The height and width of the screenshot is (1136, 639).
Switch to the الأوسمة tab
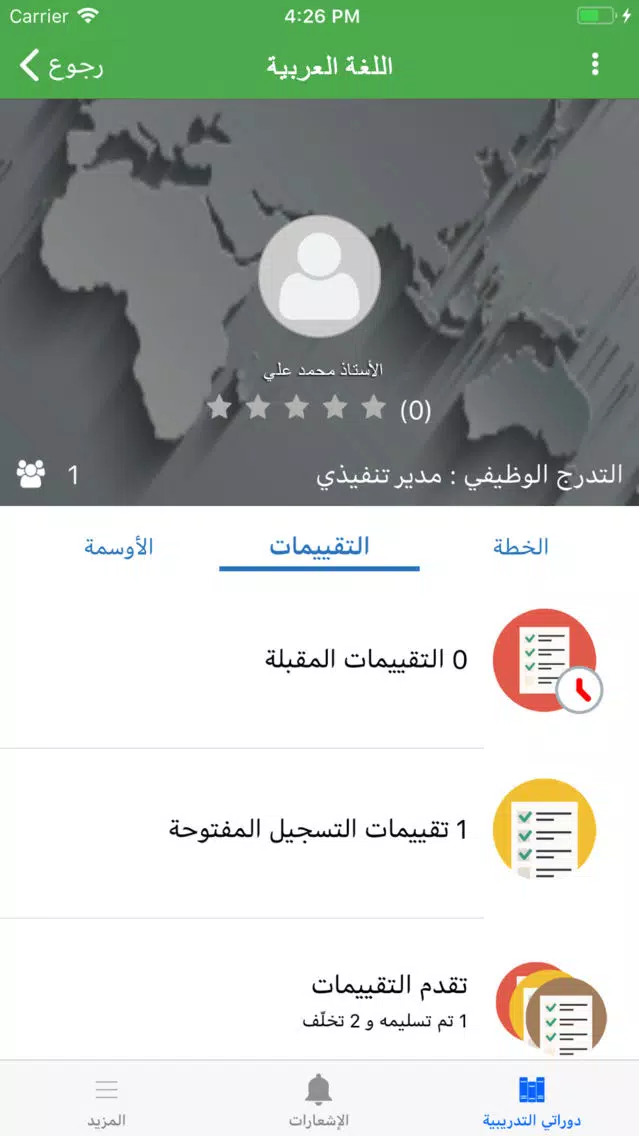[x=118, y=547]
